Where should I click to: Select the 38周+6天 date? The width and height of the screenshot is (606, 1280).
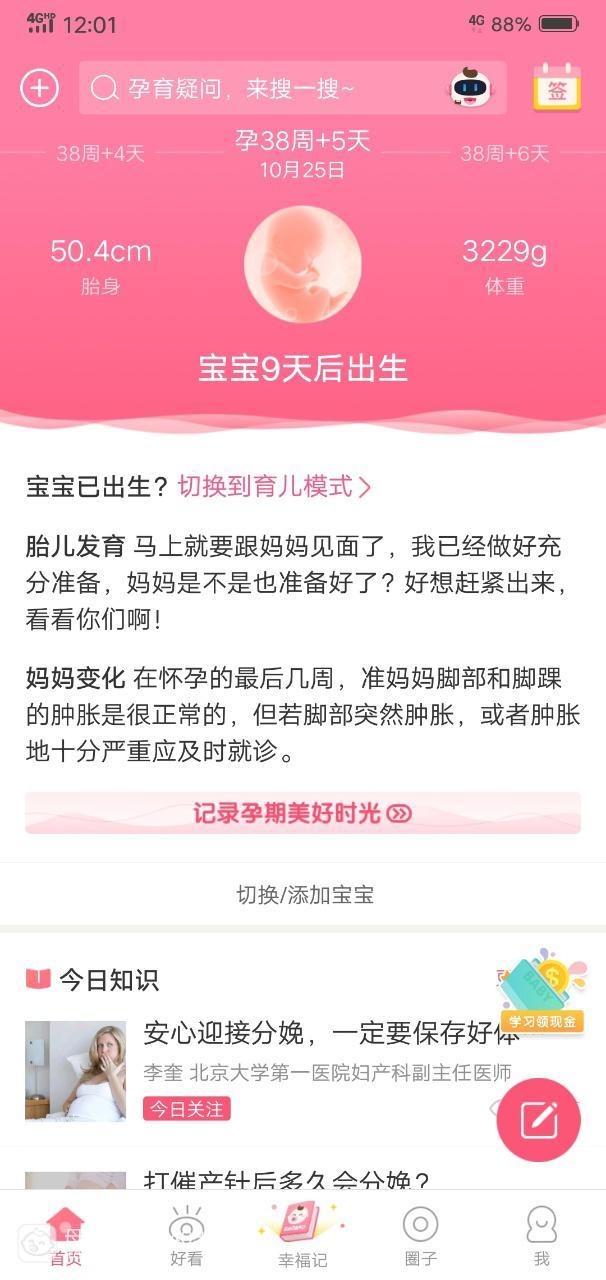[504, 154]
